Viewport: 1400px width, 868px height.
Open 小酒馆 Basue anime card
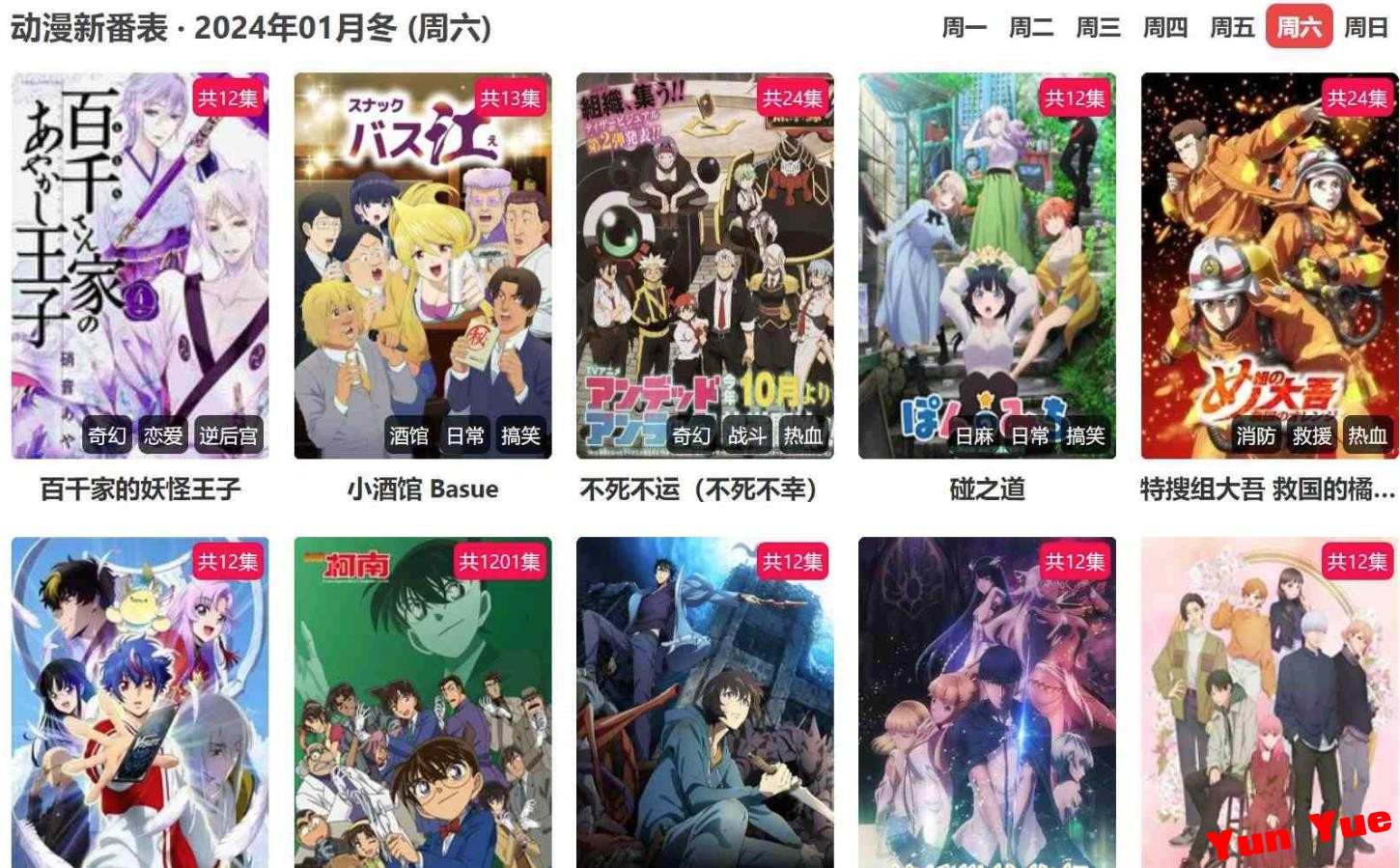422,266
